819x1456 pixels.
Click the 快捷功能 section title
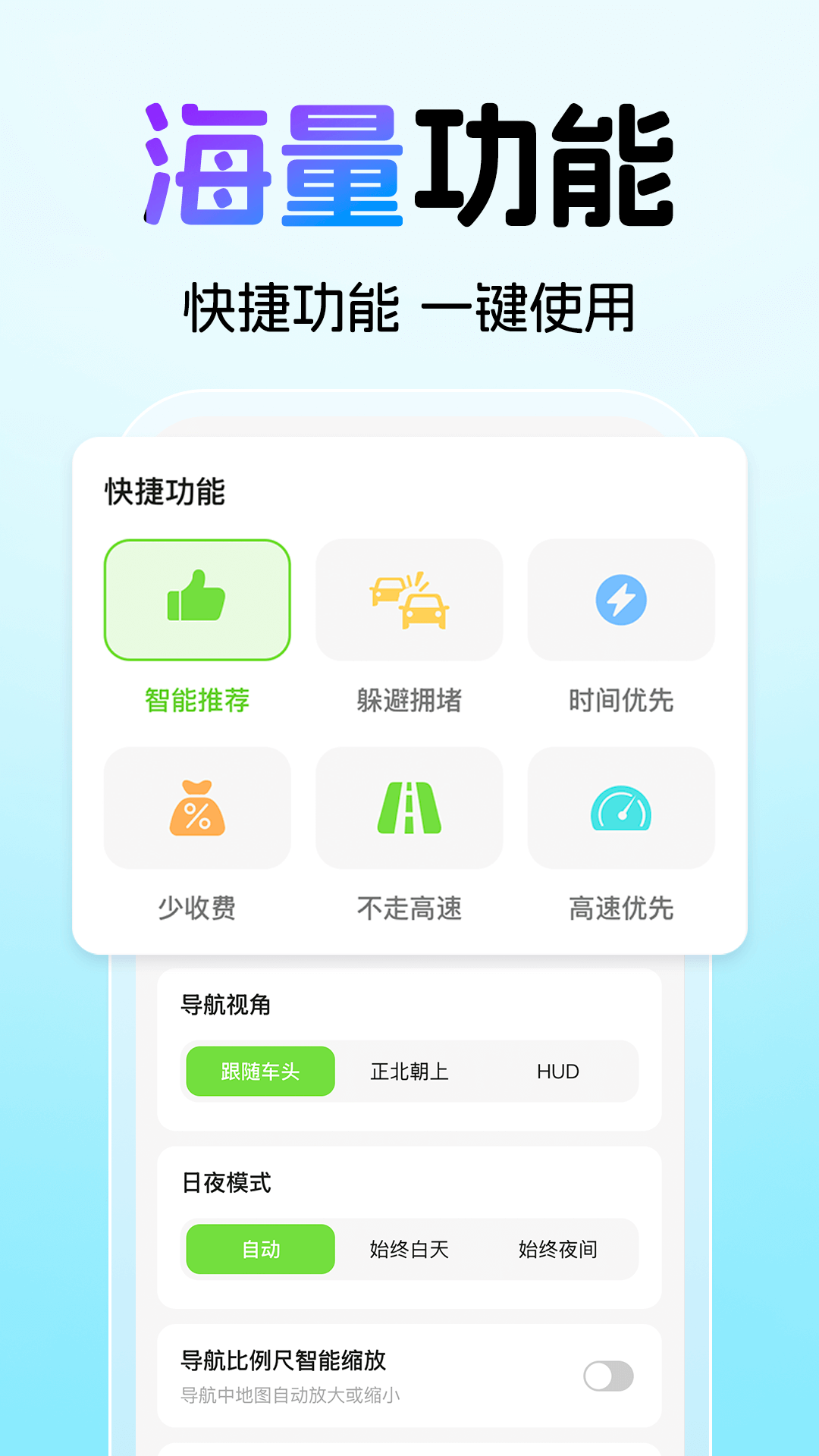click(x=165, y=491)
